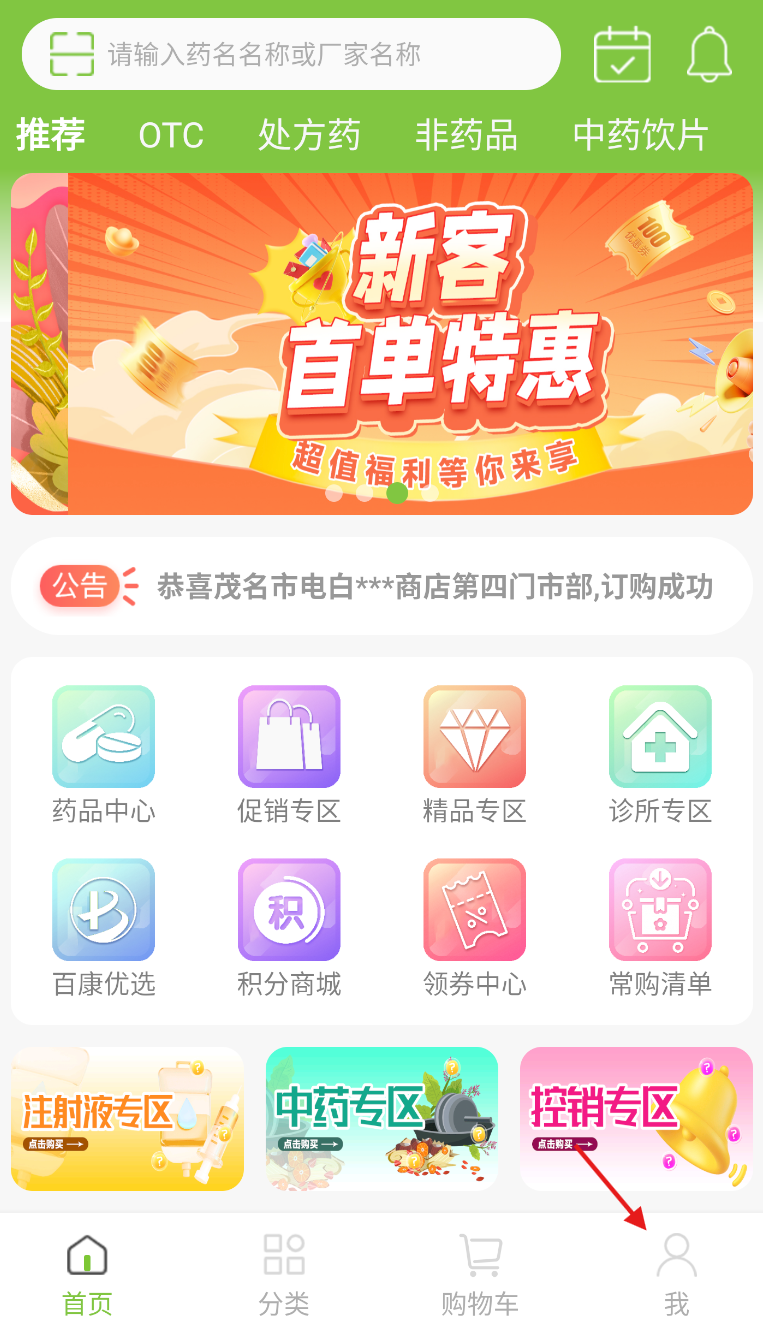Open the notifications bell

pos(709,54)
